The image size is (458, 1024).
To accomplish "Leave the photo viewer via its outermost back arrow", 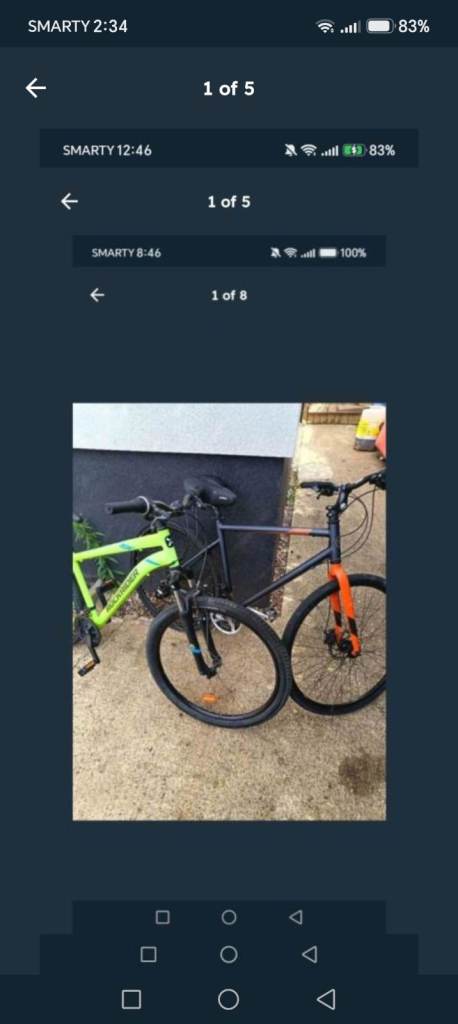I will coord(36,88).
